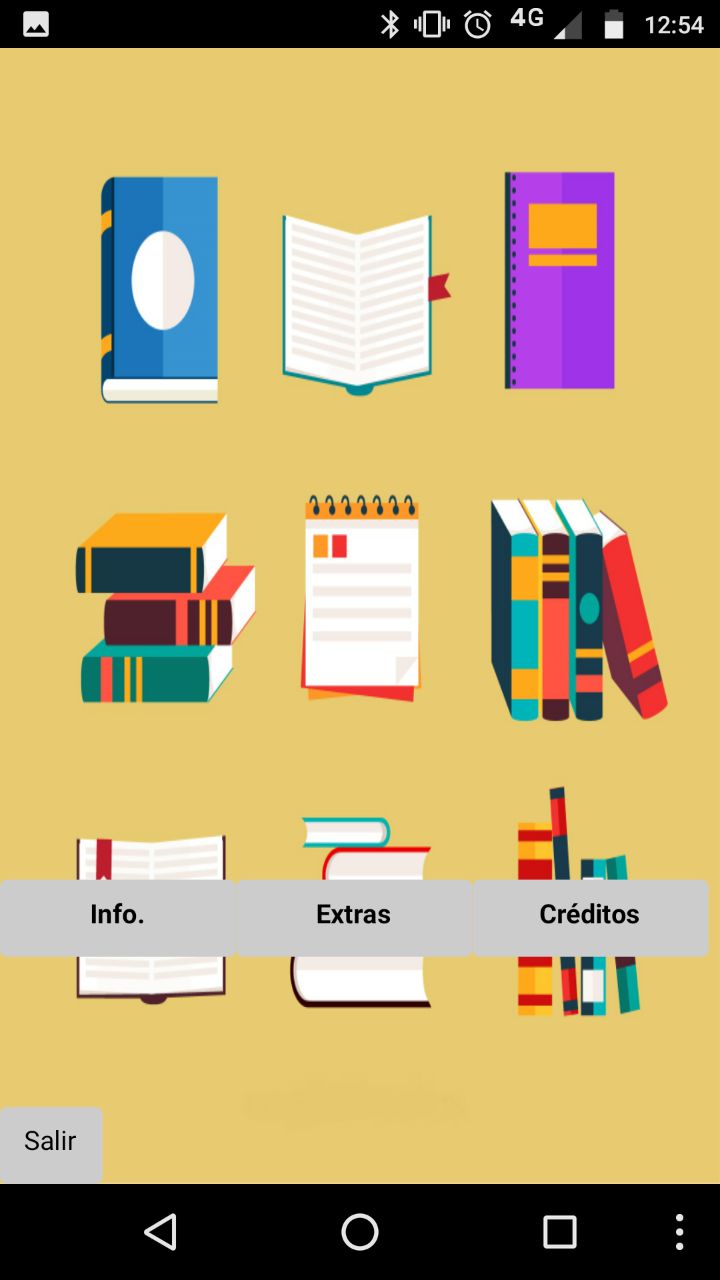Tap the Extras button
Screen dimensions: 720x1280
tap(353, 915)
